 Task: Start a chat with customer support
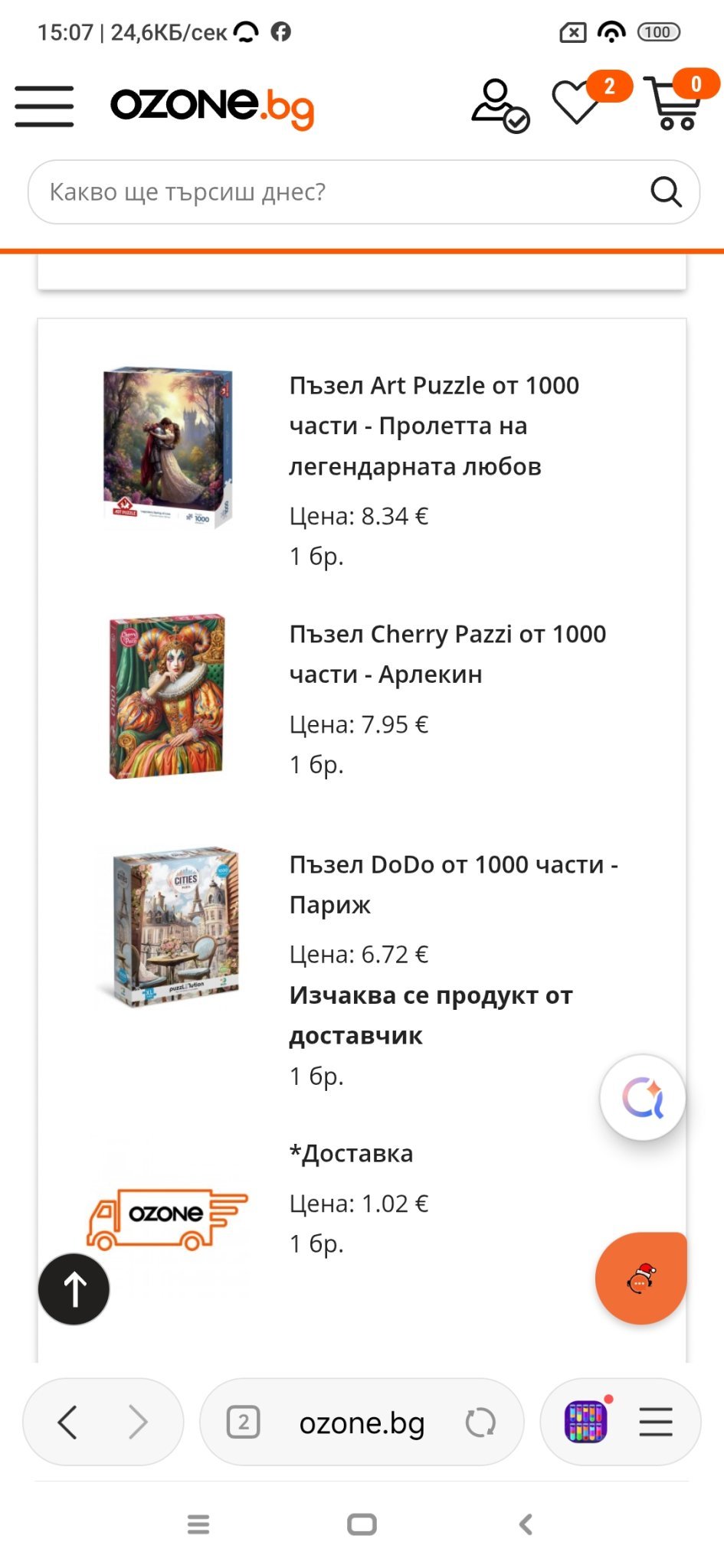click(x=640, y=1278)
